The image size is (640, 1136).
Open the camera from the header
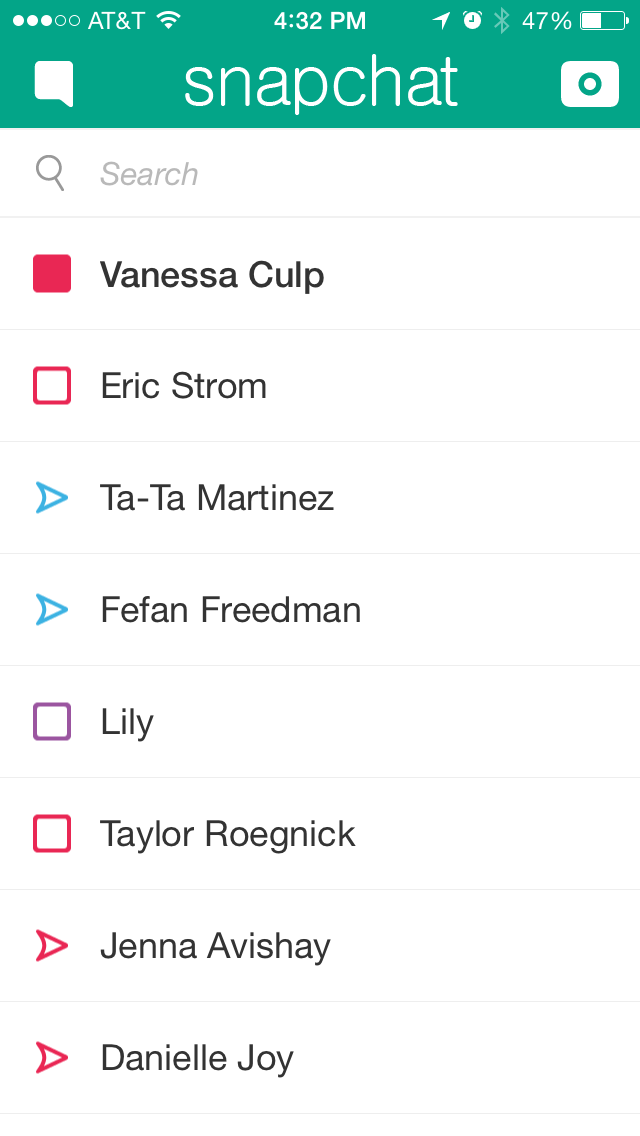point(589,84)
